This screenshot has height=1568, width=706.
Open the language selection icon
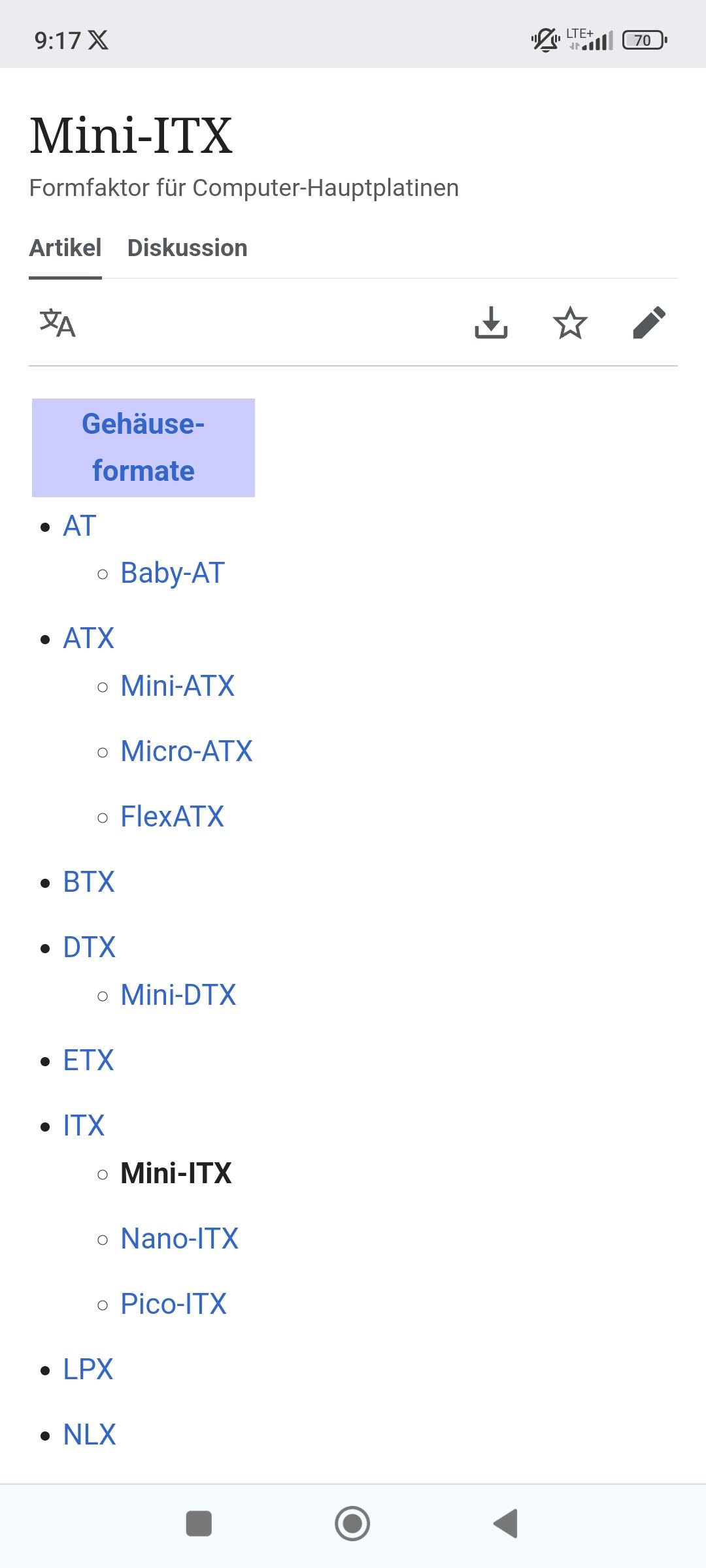coord(58,323)
